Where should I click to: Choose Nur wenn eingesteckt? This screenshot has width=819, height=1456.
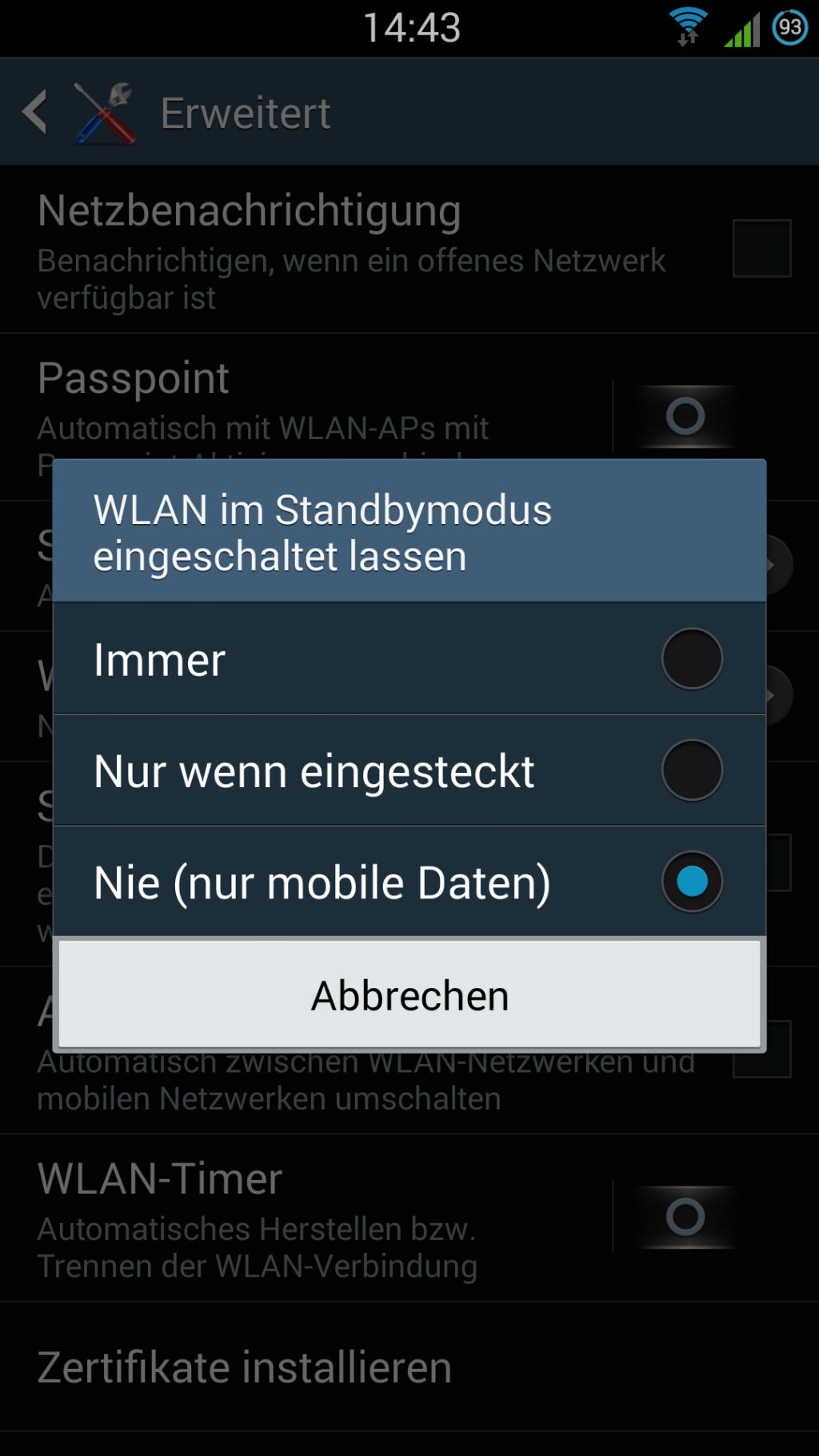(409, 770)
